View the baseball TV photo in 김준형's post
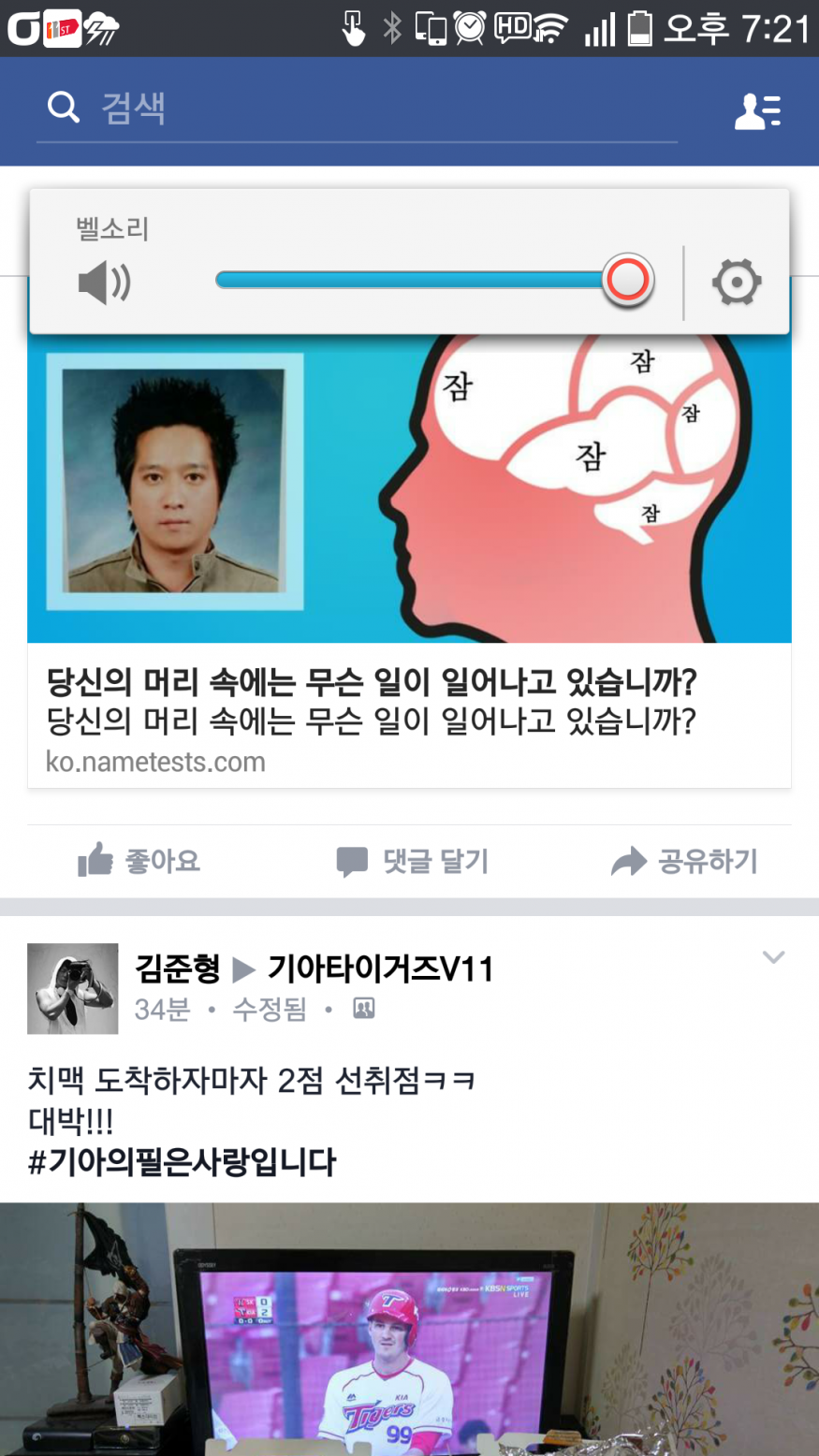Screen dimensions: 819x1456 [x=409, y=1329]
